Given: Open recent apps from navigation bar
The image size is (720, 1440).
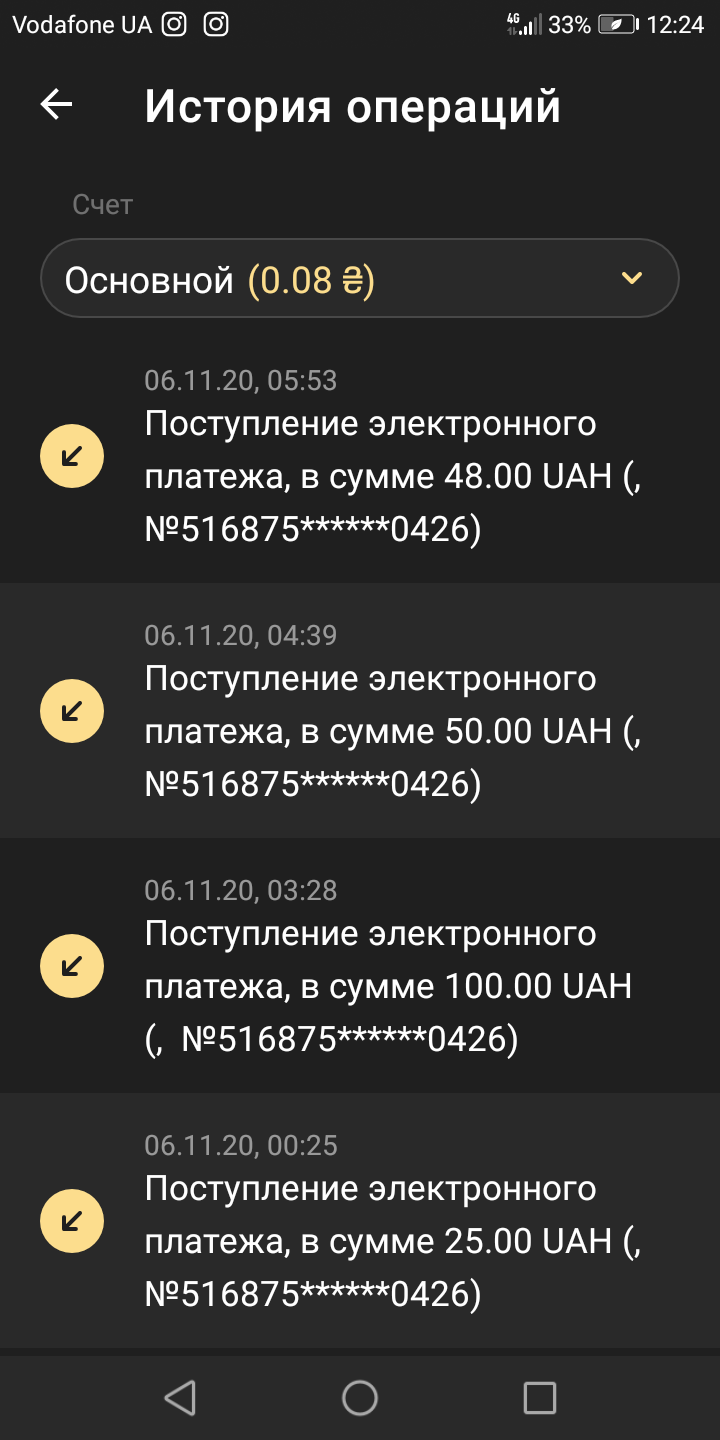Looking at the screenshot, I should point(540,1397).
